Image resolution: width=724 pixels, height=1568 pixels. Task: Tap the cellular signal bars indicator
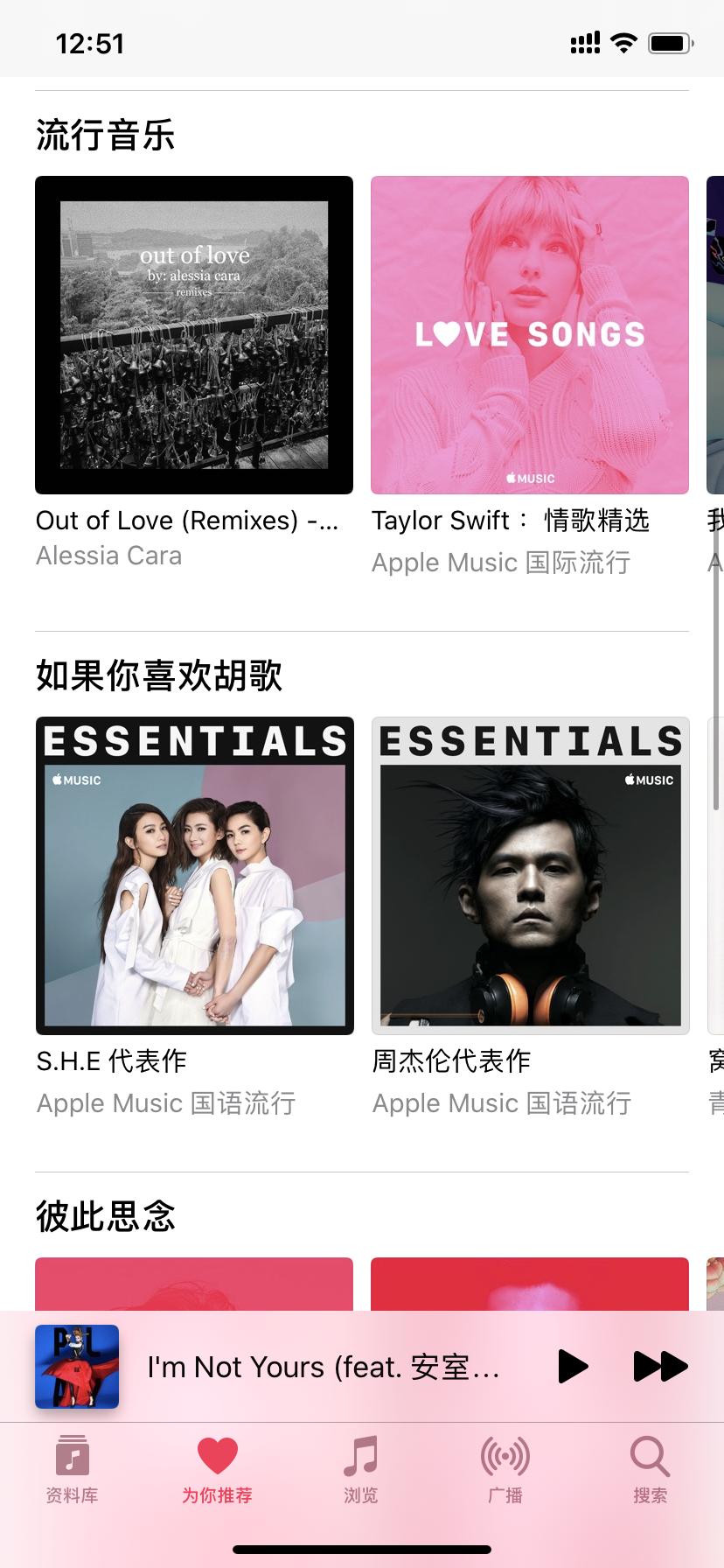584,43
